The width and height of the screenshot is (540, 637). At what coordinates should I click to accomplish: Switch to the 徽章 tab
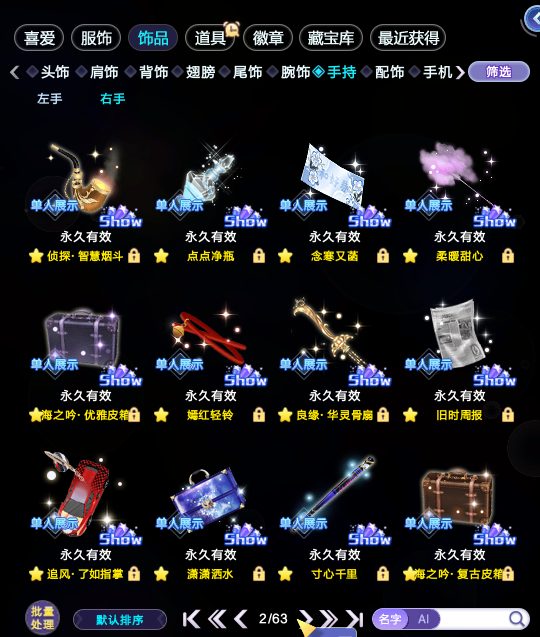268,38
